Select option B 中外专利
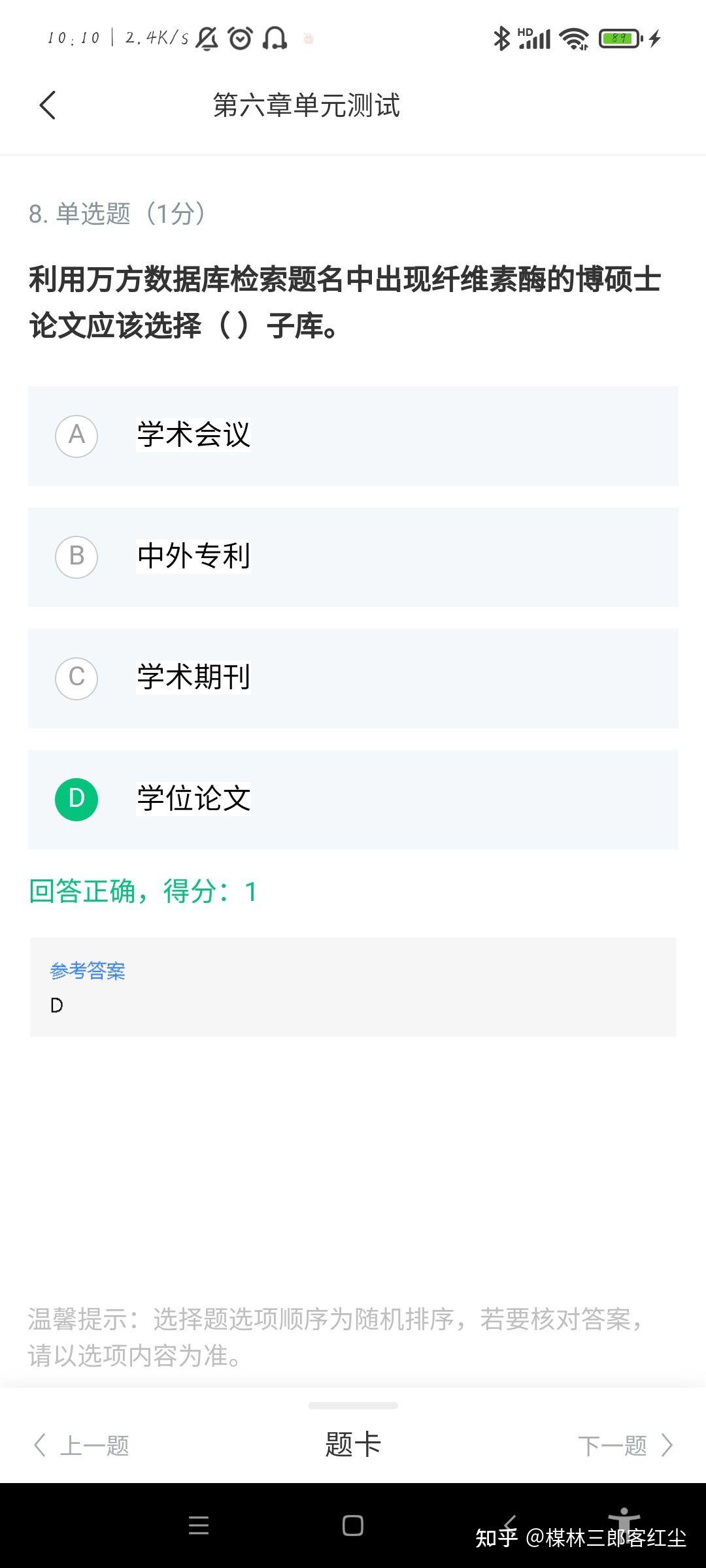706x1568 pixels. pos(353,557)
